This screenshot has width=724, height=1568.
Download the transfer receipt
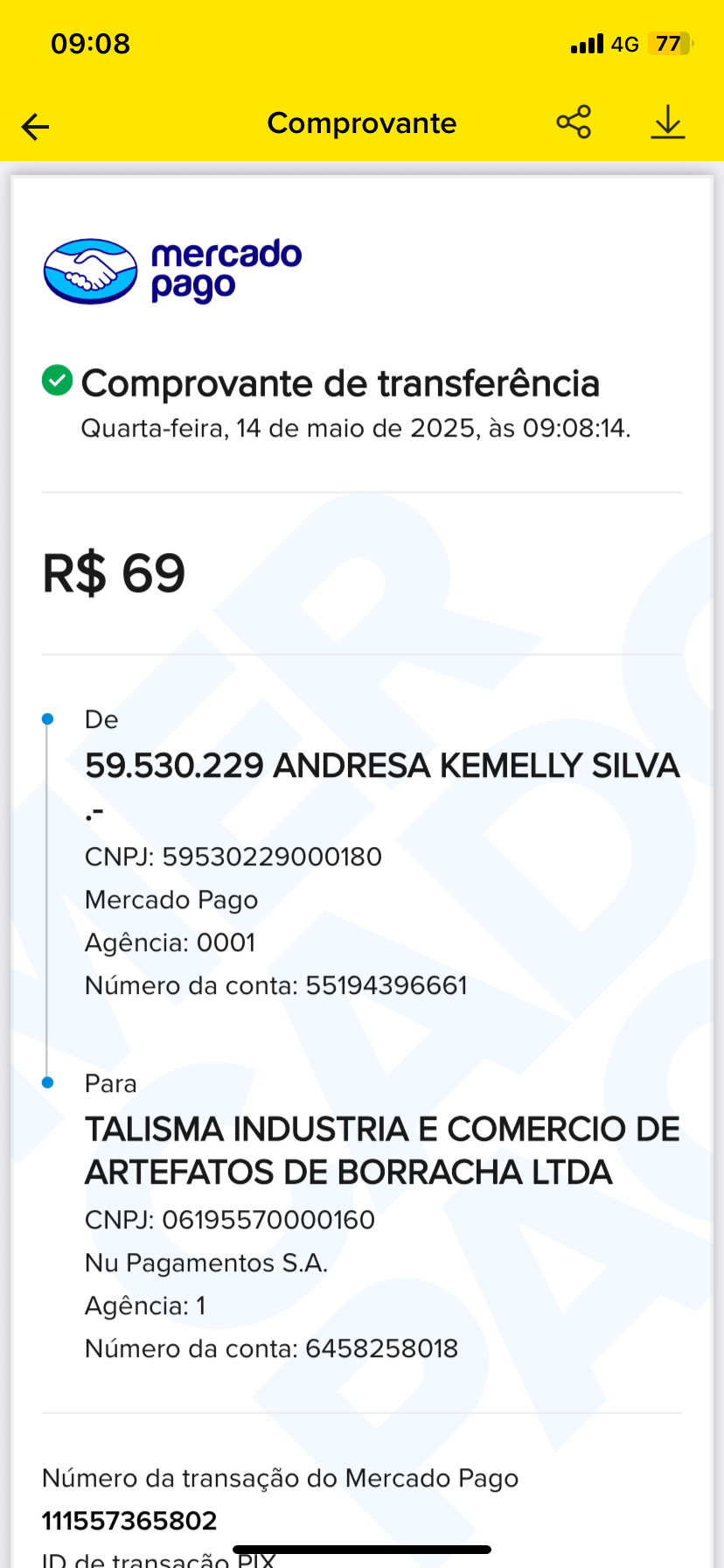(x=668, y=123)
